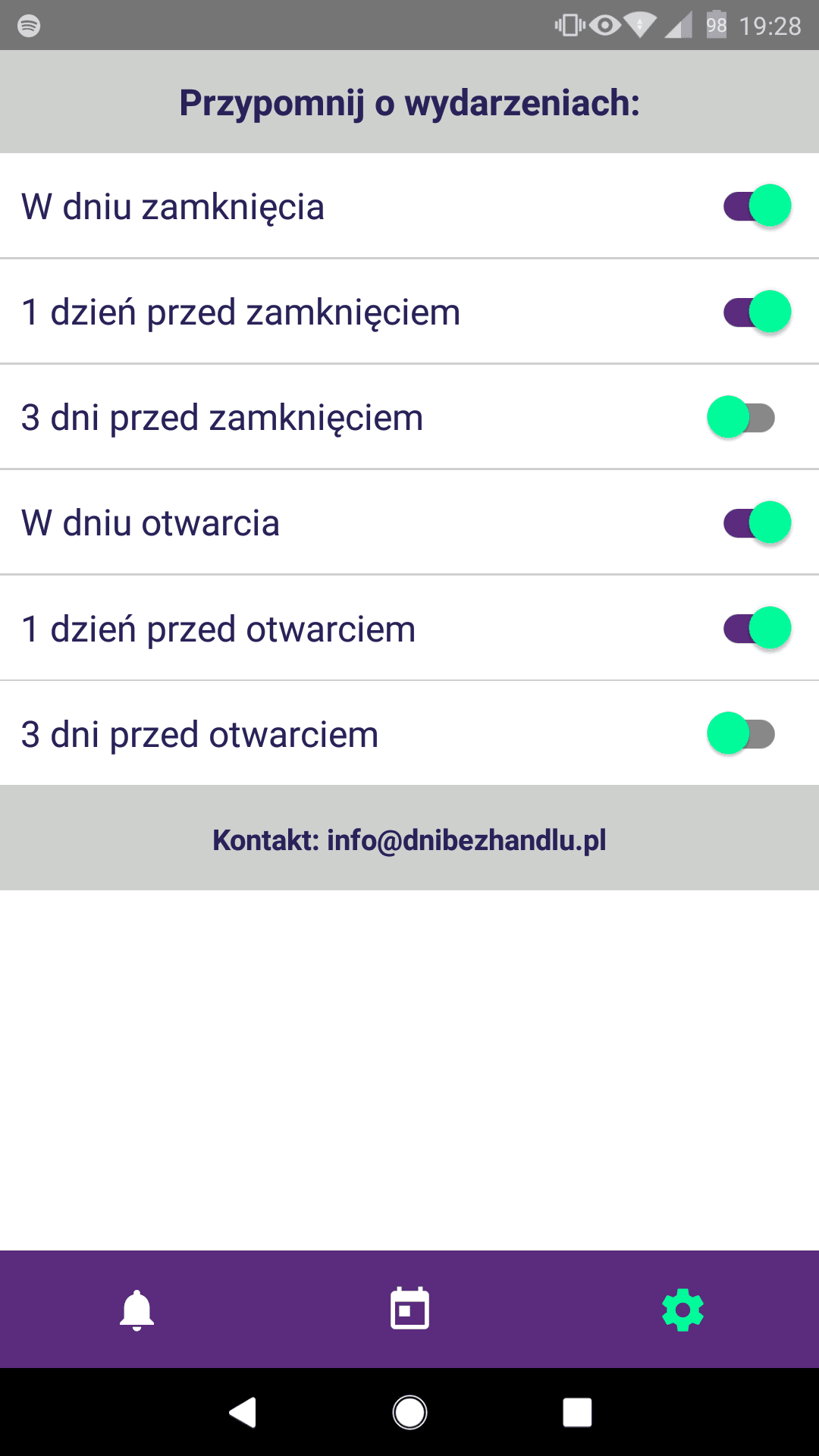Go back using the system back button

(x=243, y=1413)
